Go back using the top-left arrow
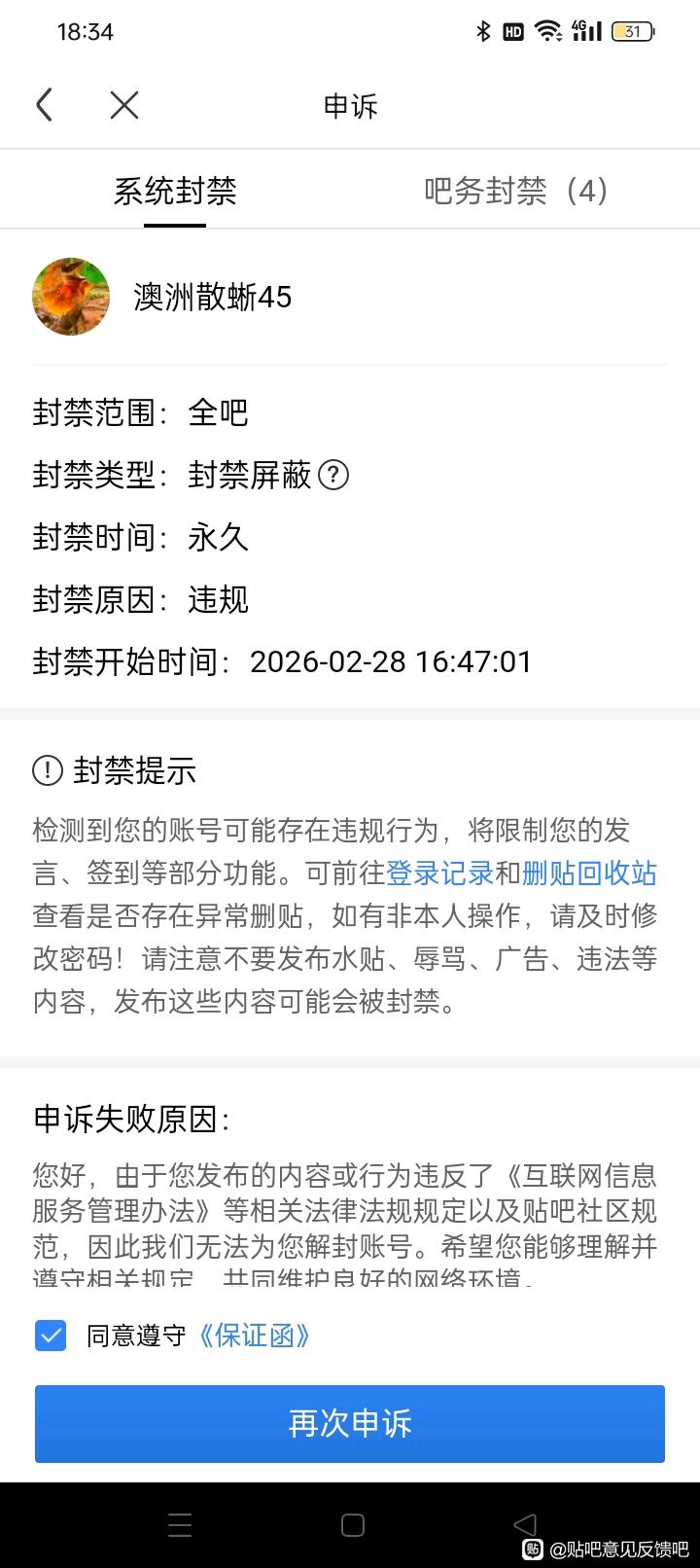 (44, 105)
